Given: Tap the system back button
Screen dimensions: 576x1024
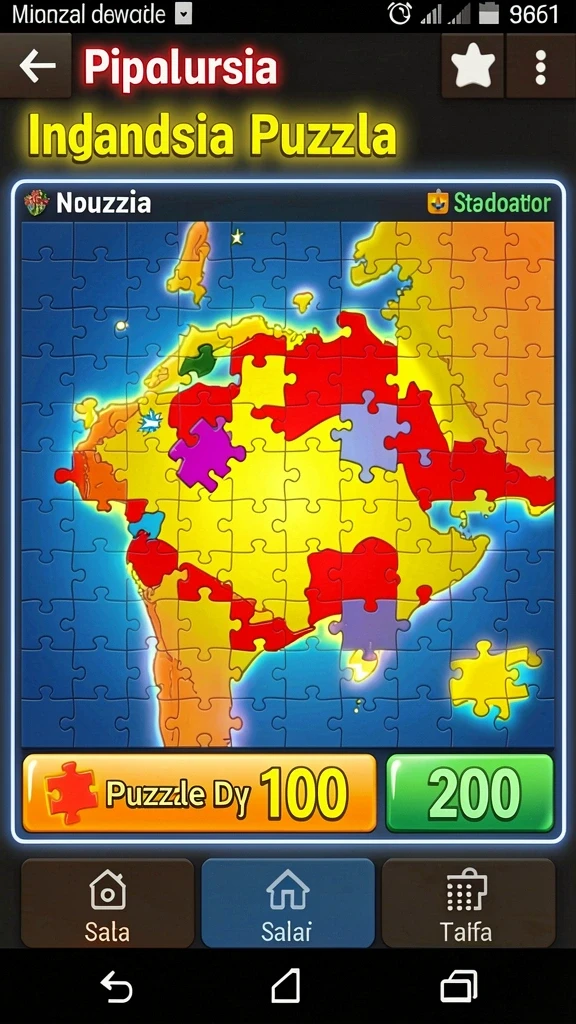Looking at the screenshot, I should (116, 985).
